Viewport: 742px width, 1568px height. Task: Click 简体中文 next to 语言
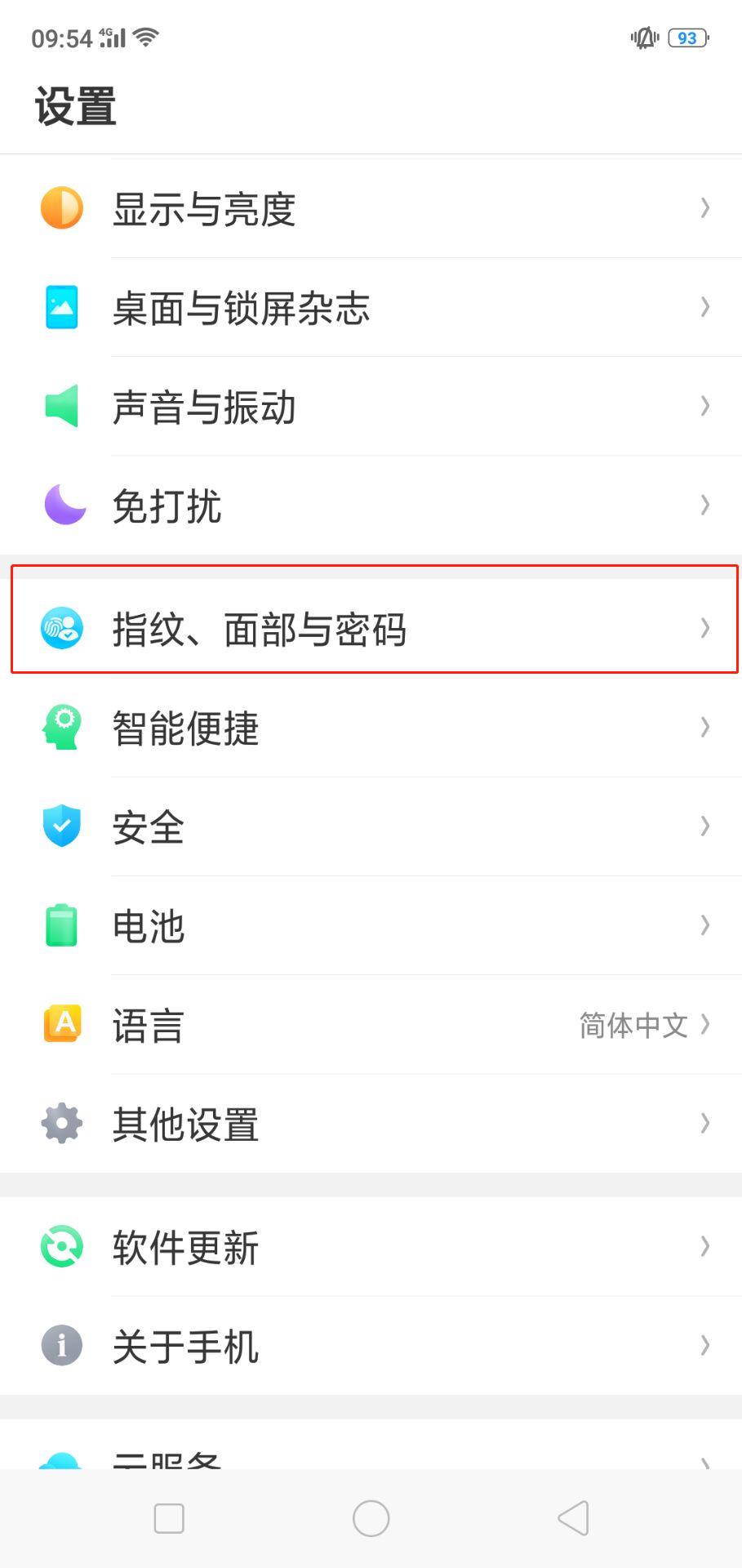click(x=634, y=1025)
